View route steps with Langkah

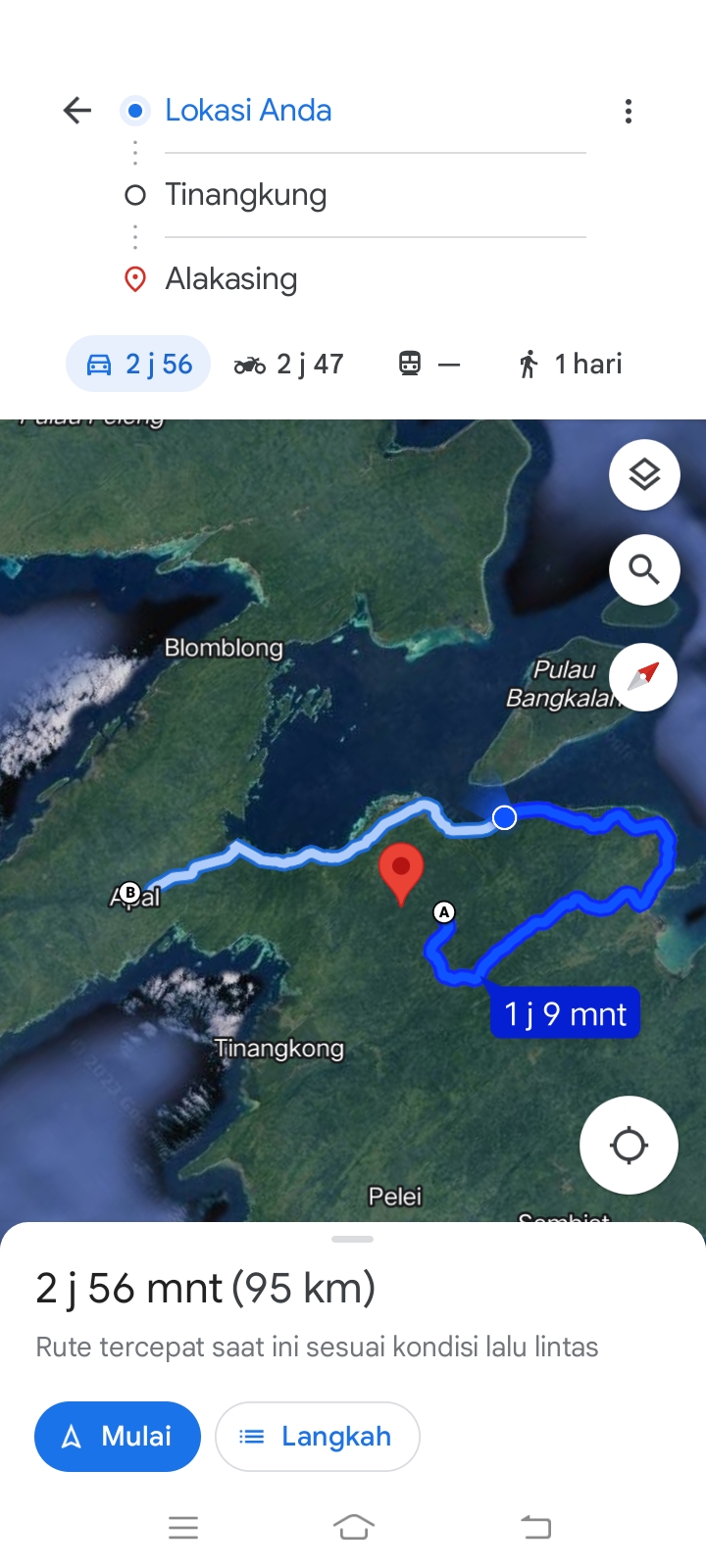point(318,1437)
